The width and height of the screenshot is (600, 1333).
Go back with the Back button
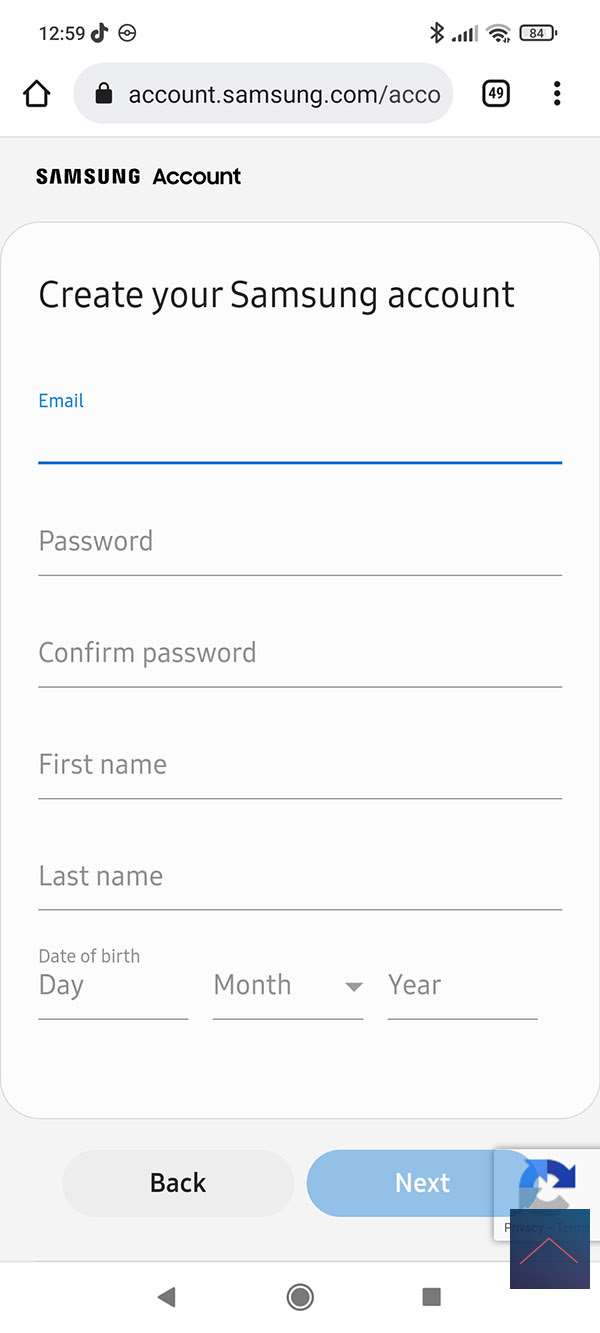pyautogui.click(x=178, y=1183)
